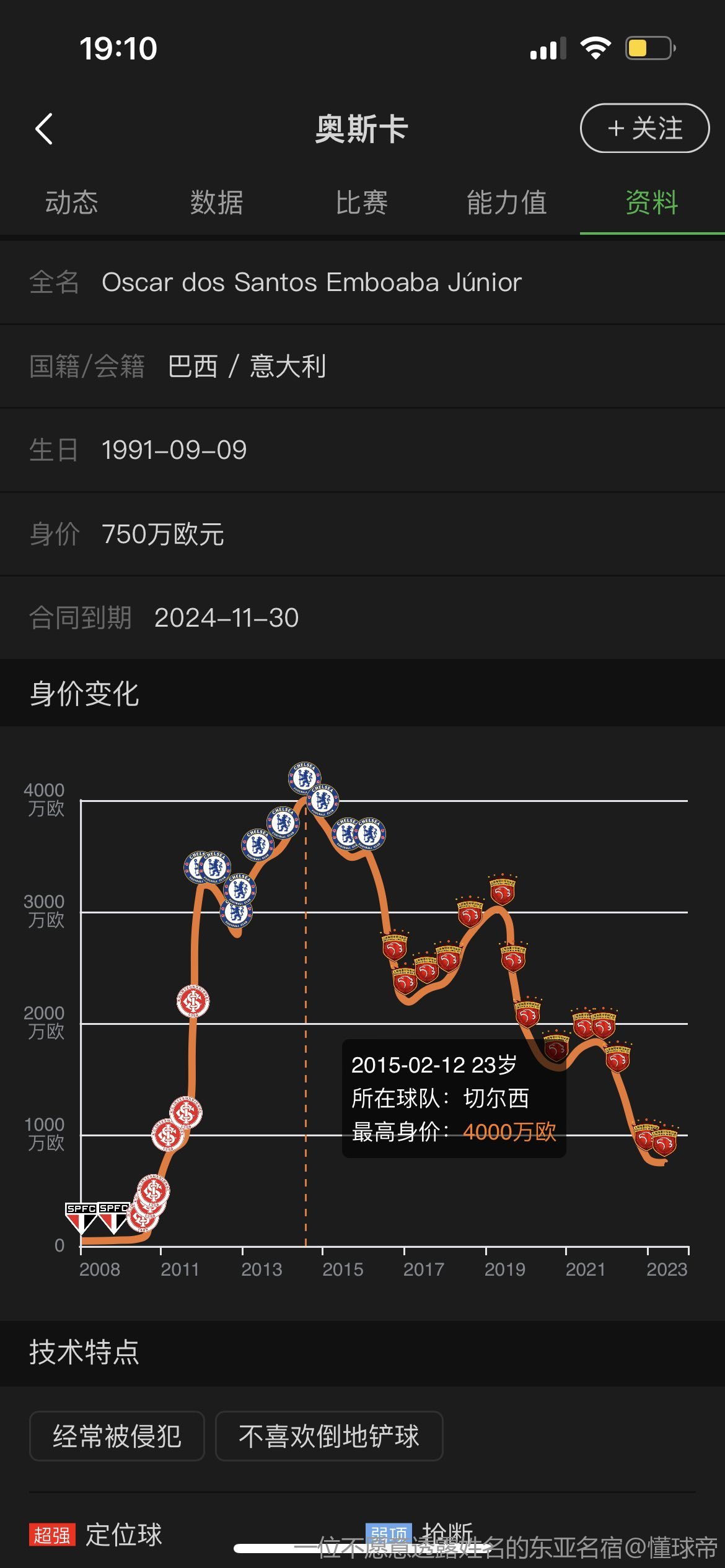This screenshot has width=725, height=1568.
Task: View the 能力值 tab
Action: tap(507, 203)
